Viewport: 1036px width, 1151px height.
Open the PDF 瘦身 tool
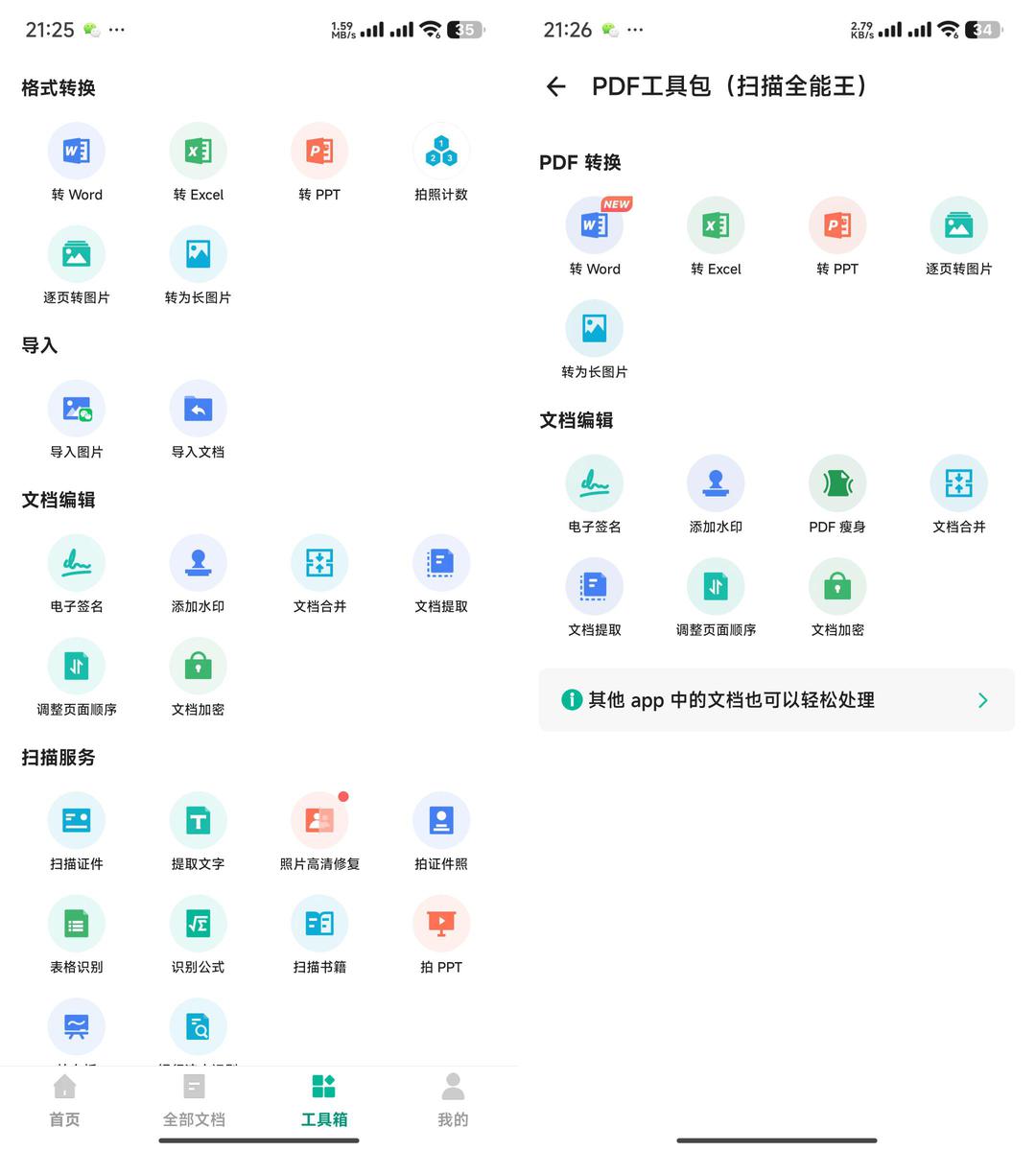[837, 495]
